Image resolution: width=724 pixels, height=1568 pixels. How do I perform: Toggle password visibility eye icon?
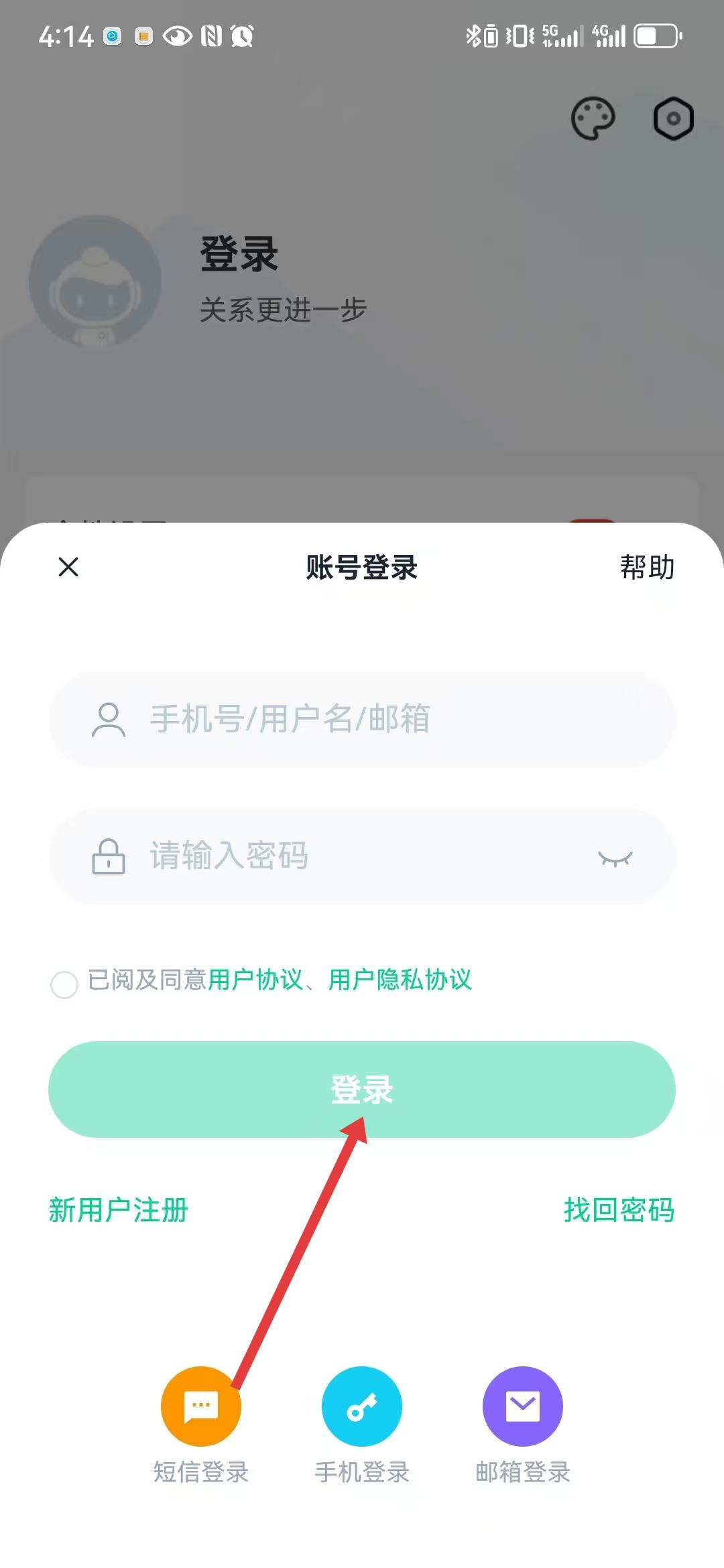click(615, 858)
